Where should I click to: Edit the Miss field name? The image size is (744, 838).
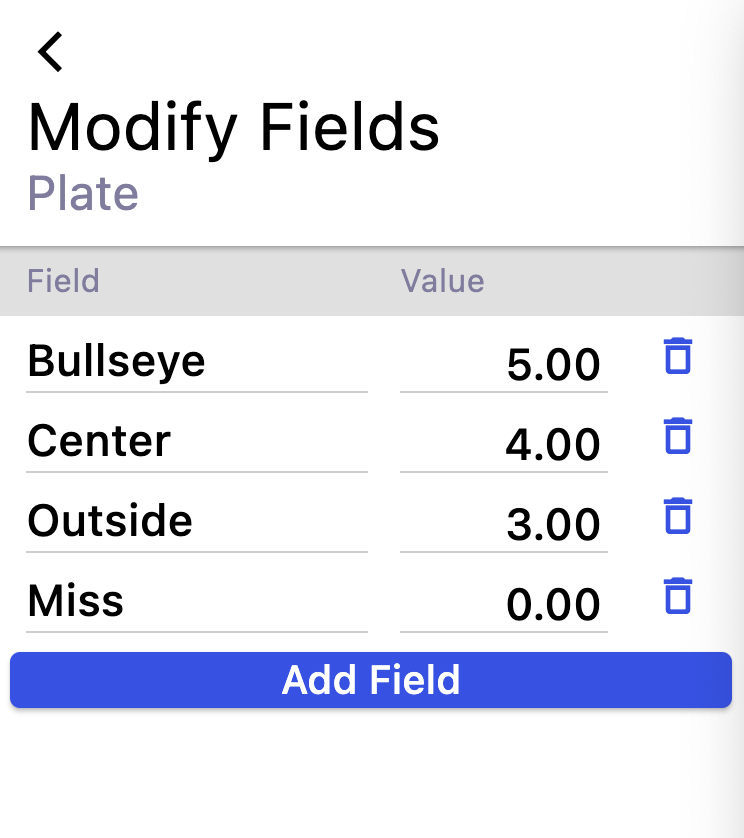(196, 601)
